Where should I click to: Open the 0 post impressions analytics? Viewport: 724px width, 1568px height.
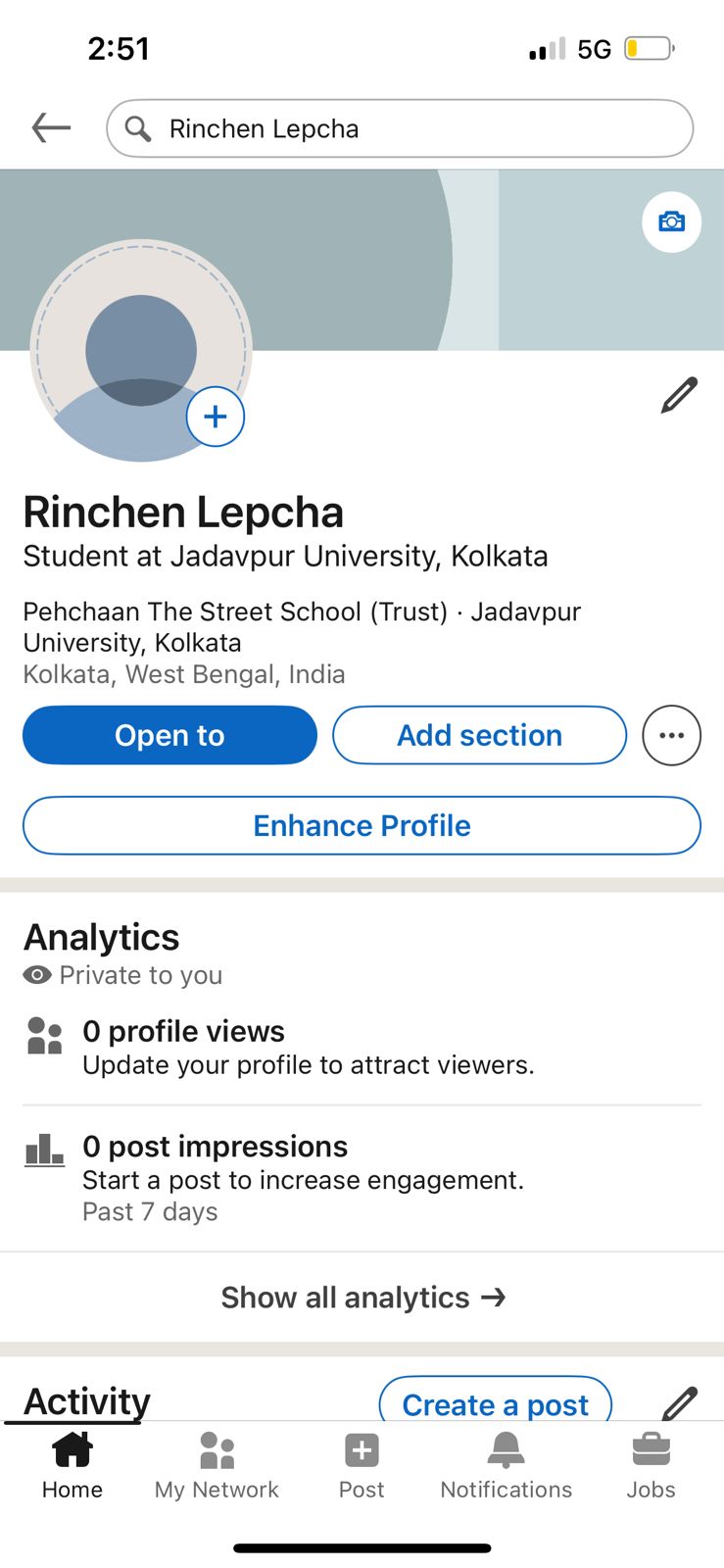[x=215, y=1147]
